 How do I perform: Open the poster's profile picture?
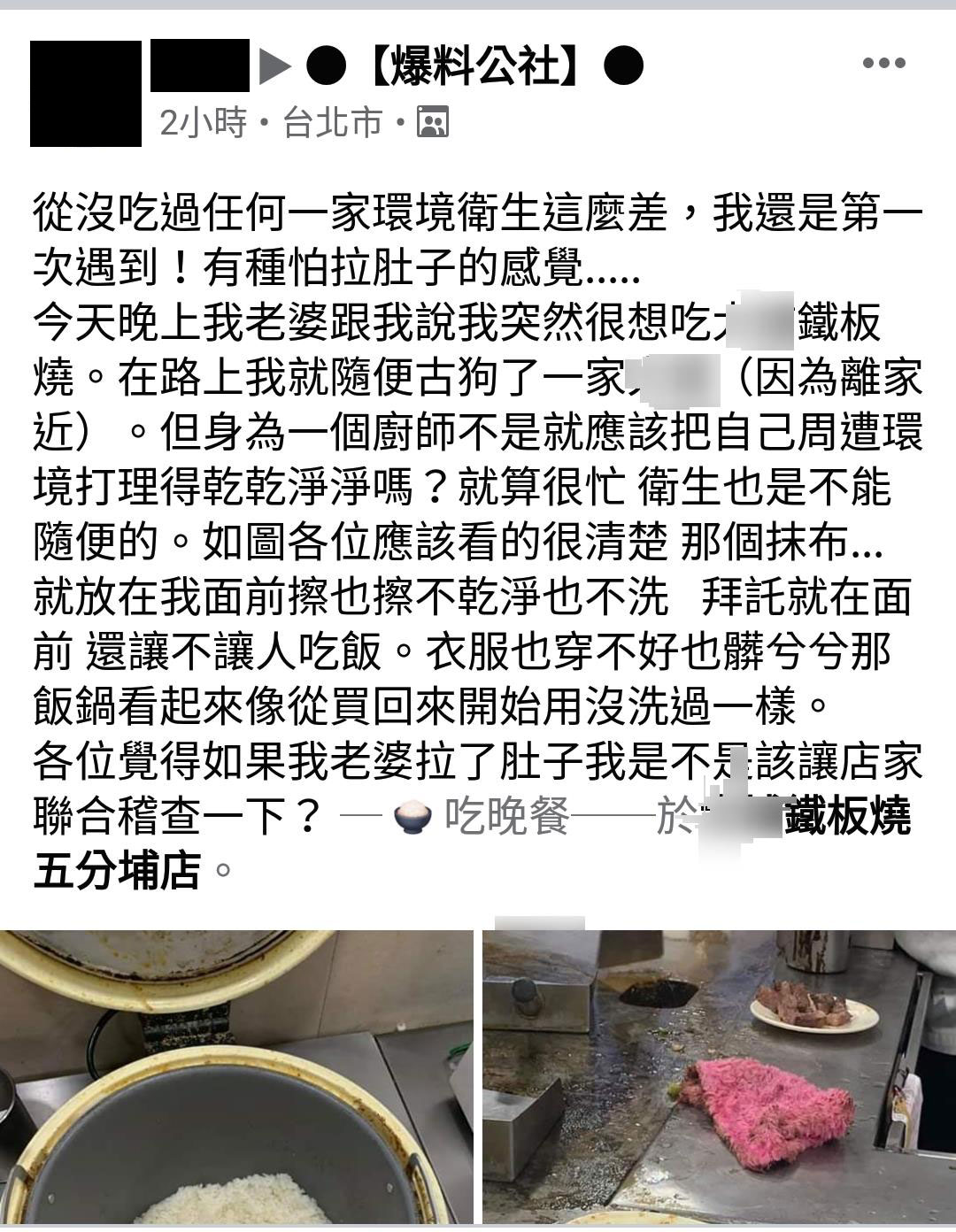[x=85, y=93]
